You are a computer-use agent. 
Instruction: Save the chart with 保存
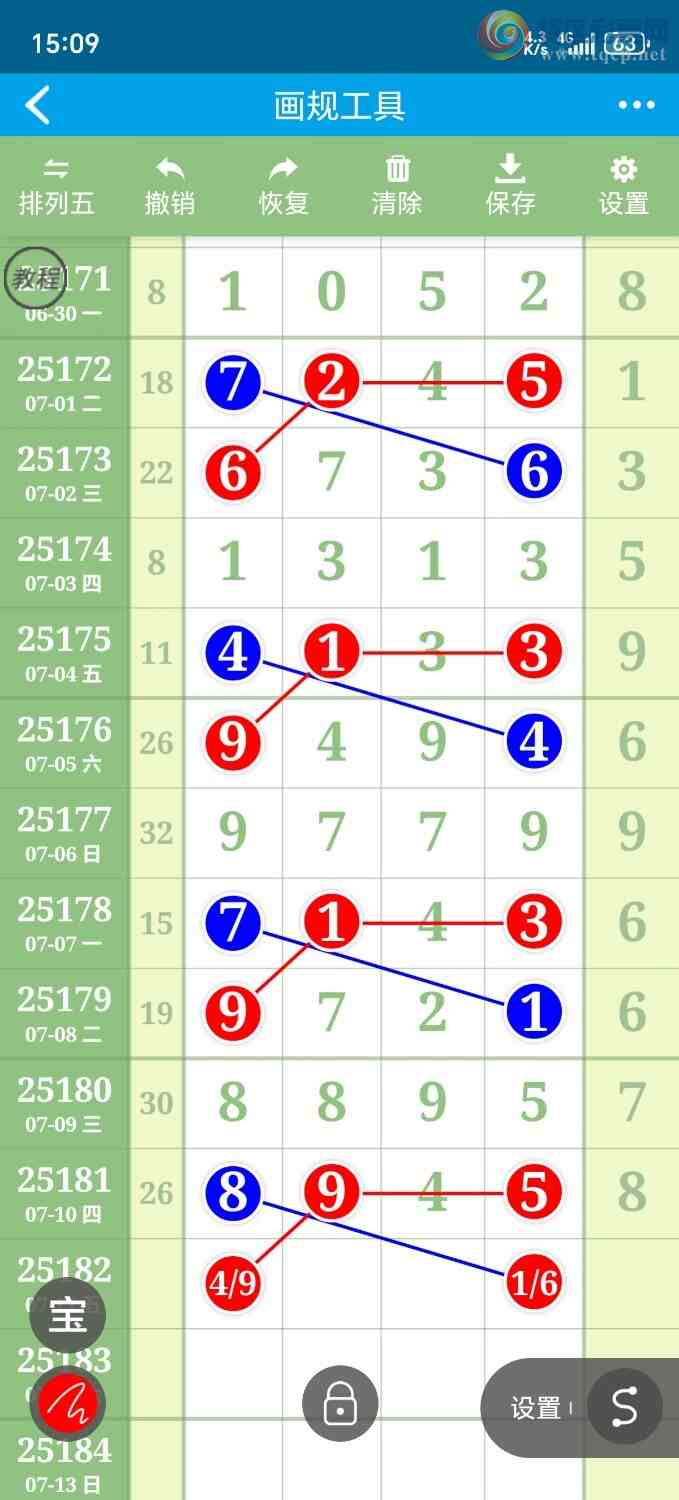[510, 187]
